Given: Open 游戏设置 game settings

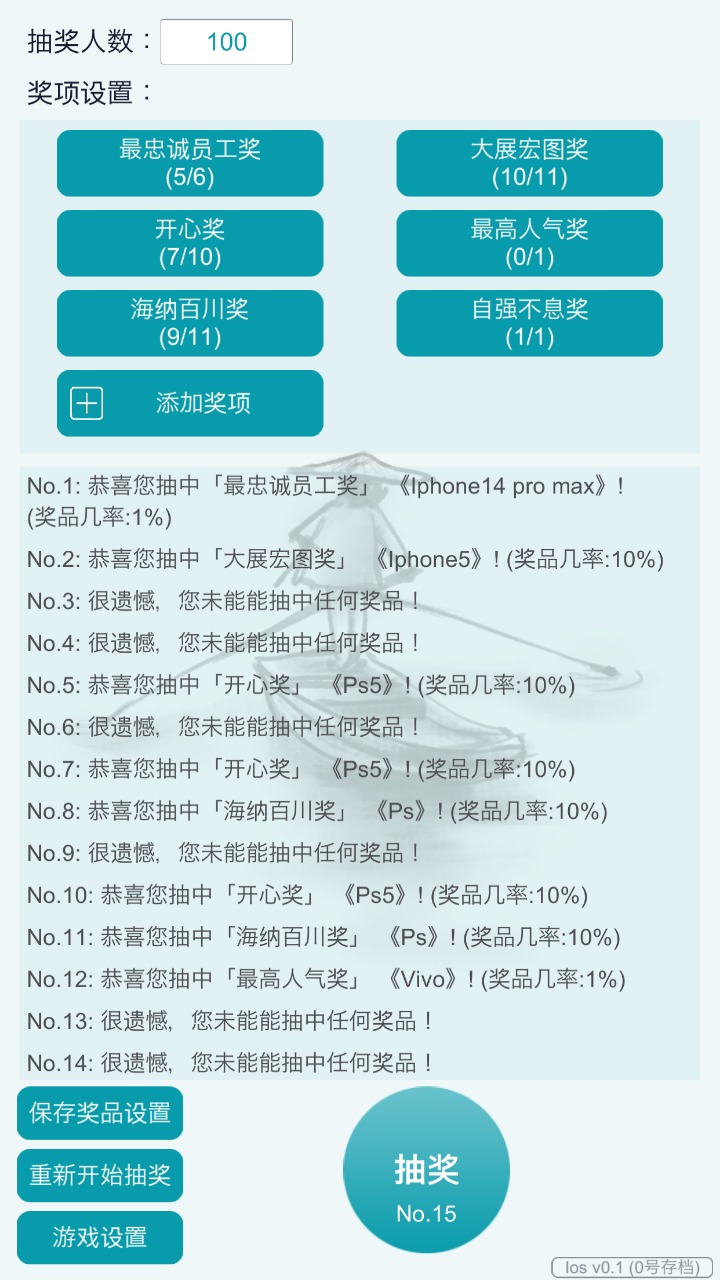Looking at the screenshot, I should coord(100,1237).
